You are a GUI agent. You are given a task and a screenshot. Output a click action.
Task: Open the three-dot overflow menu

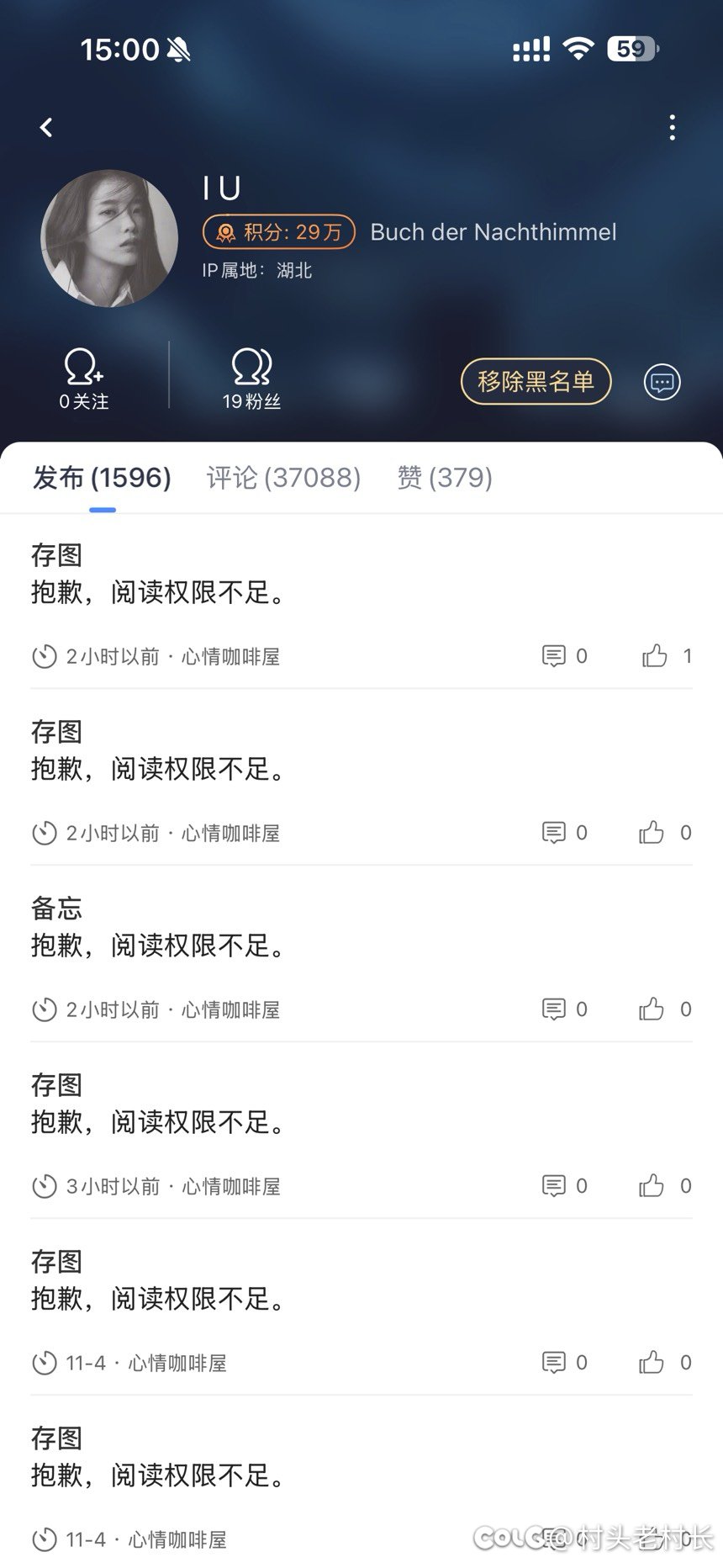pos(672,128)
